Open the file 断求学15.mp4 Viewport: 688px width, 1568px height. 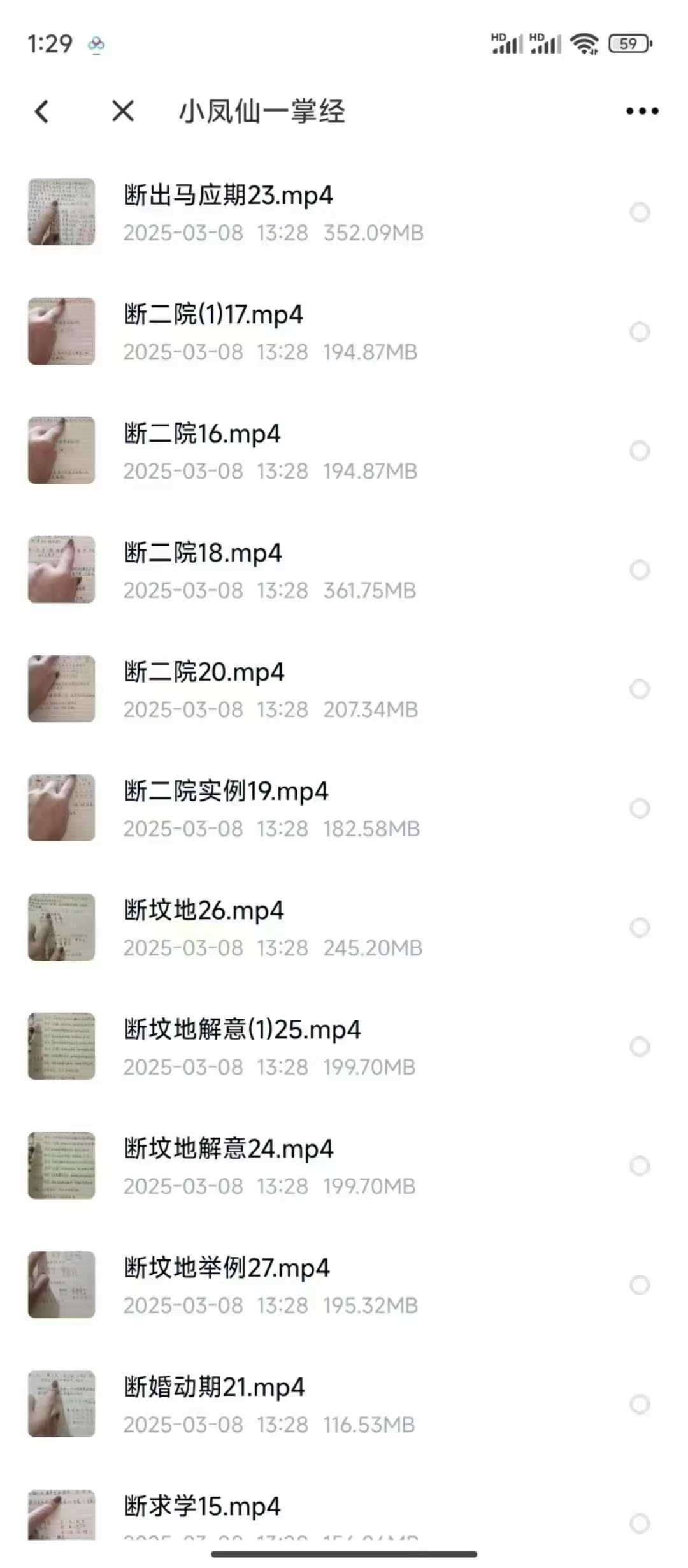click(x=202, y=1507)
